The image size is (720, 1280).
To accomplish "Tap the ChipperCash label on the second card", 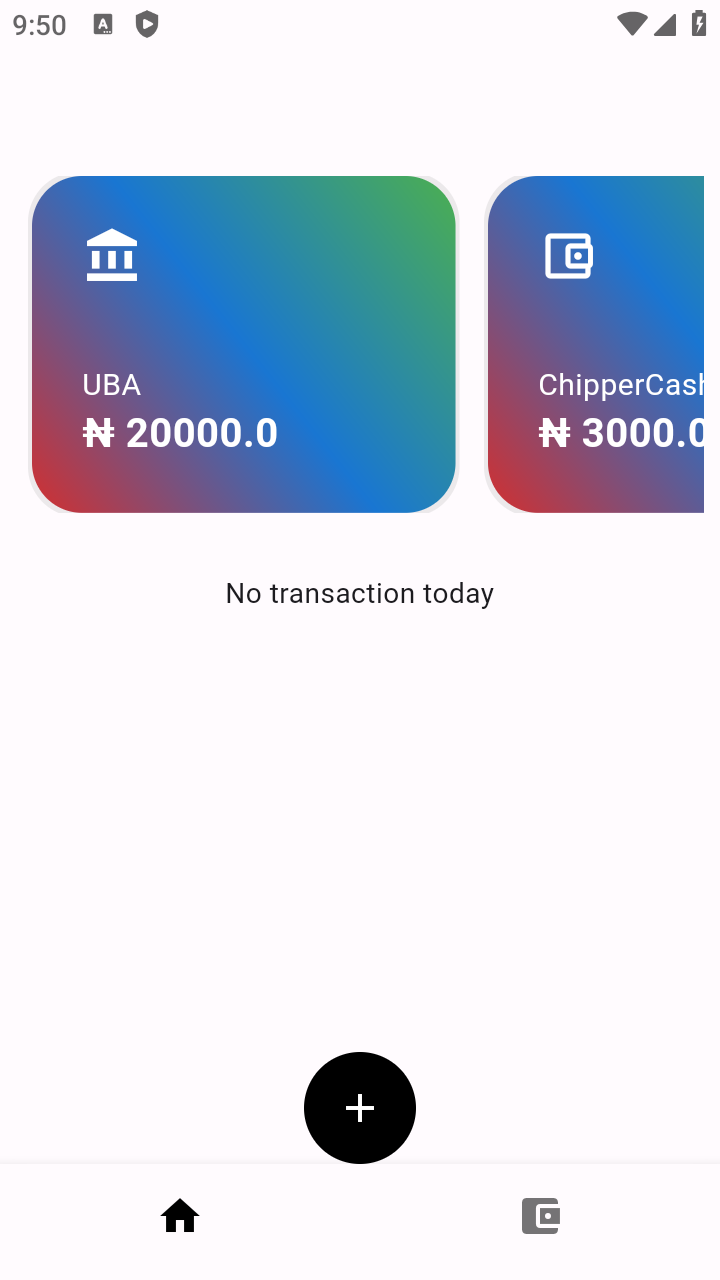I will [622, 384].
